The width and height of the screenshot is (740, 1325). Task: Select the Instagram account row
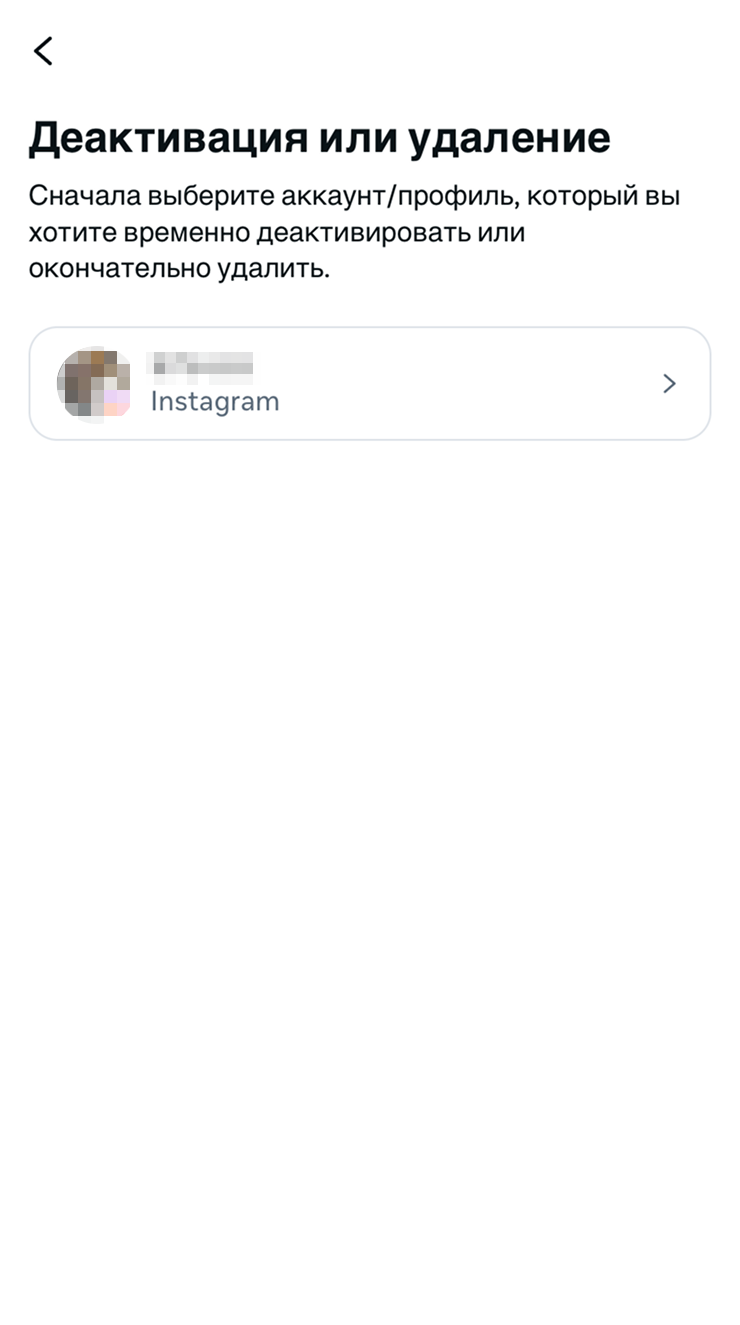tap(370, 383)
